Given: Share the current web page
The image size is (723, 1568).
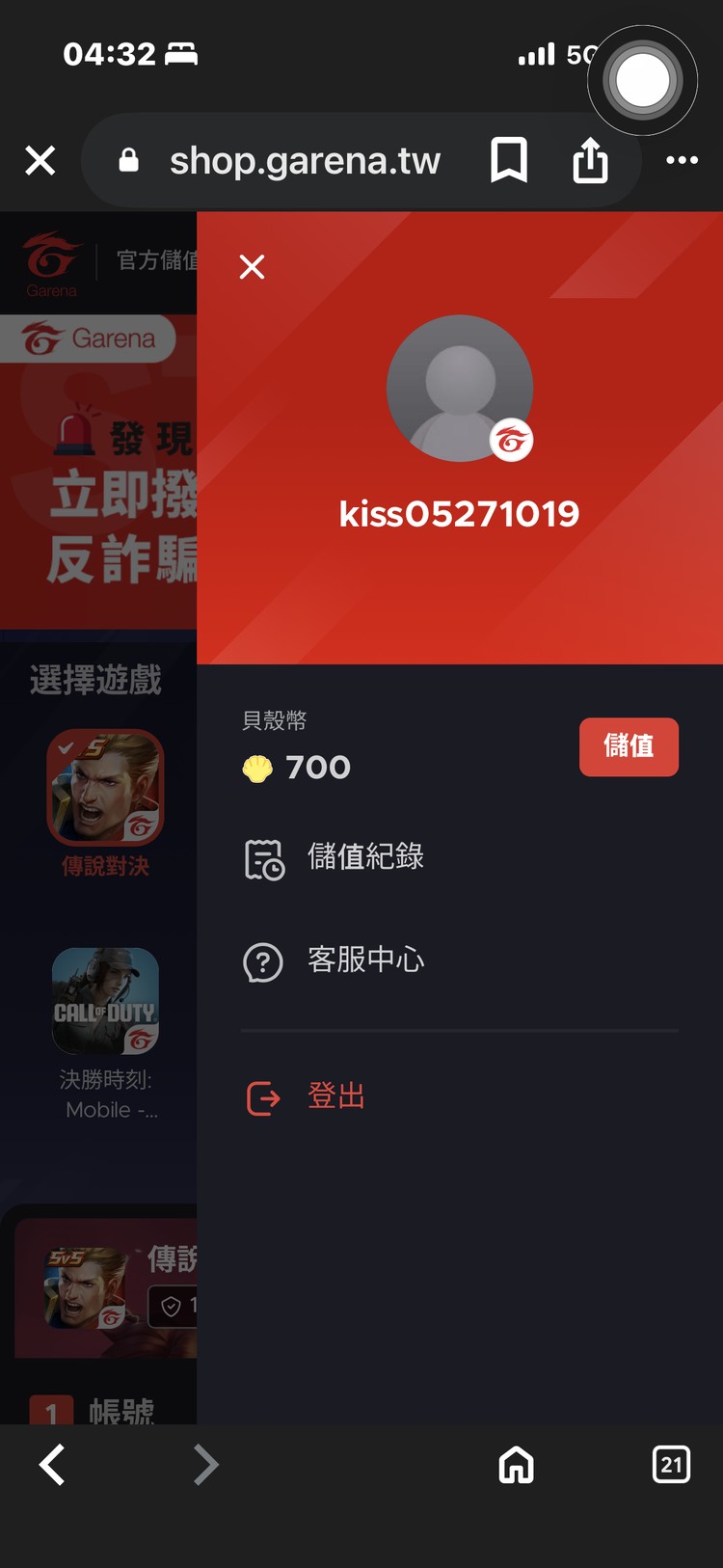Looking at the screenshot, I should pos(590,160).
